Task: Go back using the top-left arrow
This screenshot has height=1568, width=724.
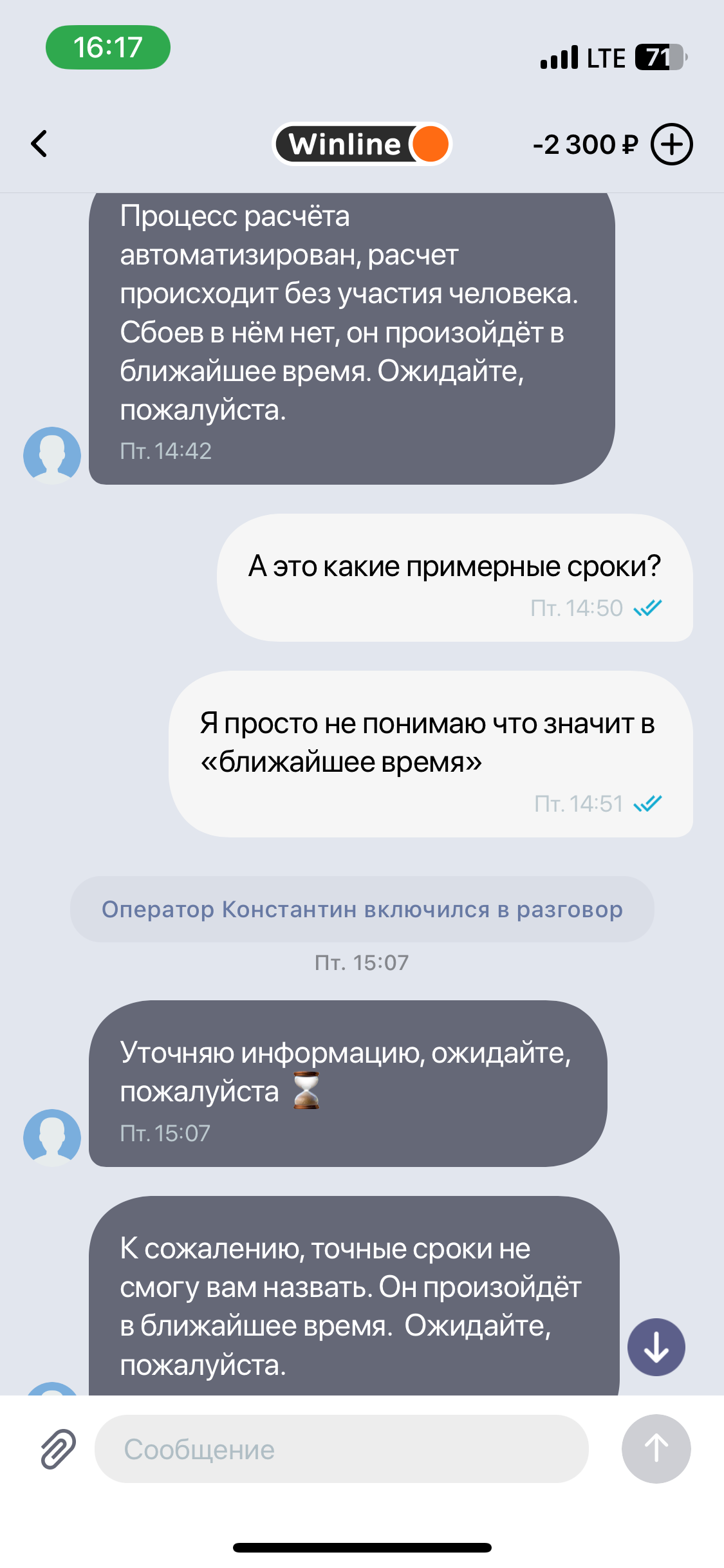Action: click(x=39, y=144)
